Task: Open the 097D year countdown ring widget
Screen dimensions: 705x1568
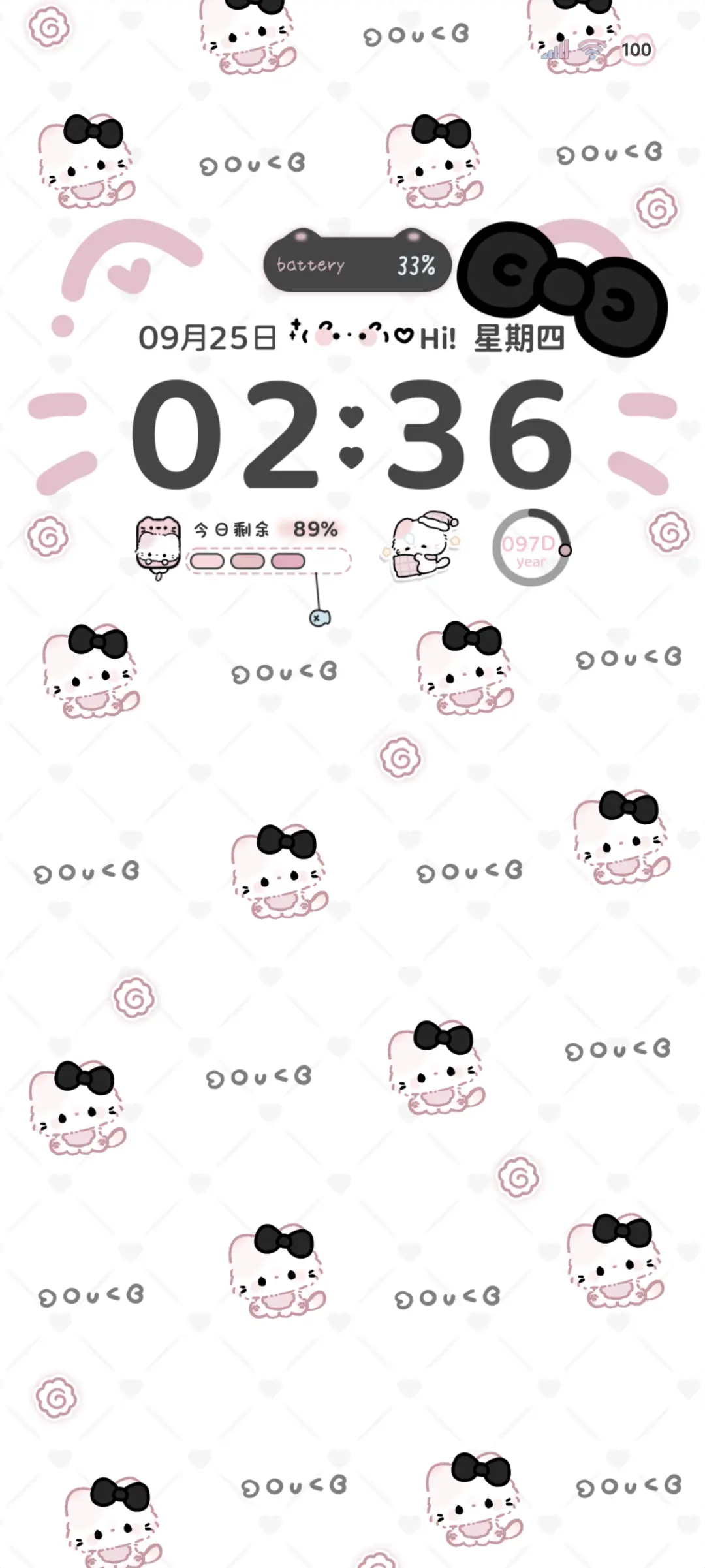Action: 531,548
